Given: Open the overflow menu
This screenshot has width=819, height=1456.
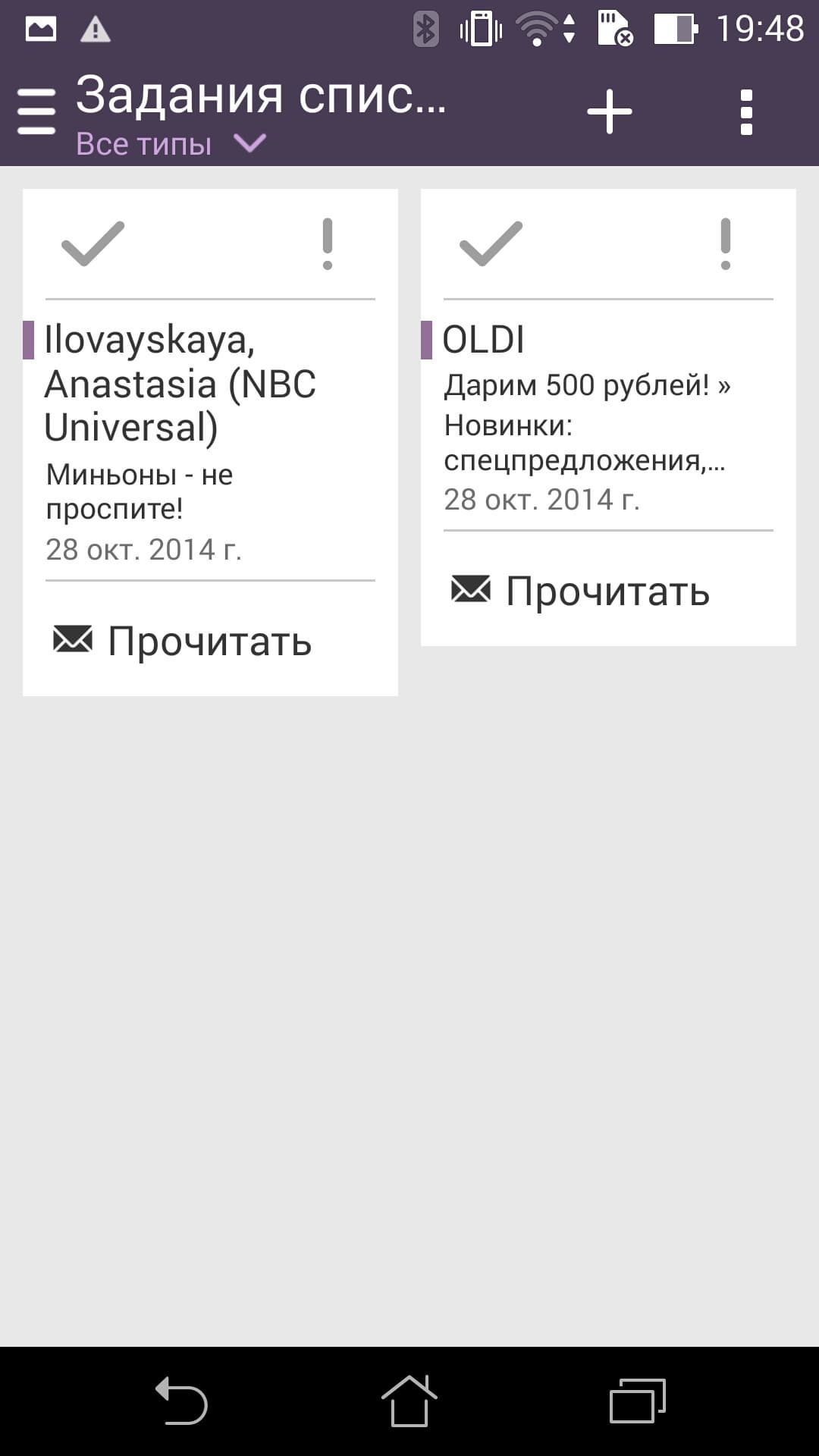Looking at the screenshot, I should coord(746,112).
